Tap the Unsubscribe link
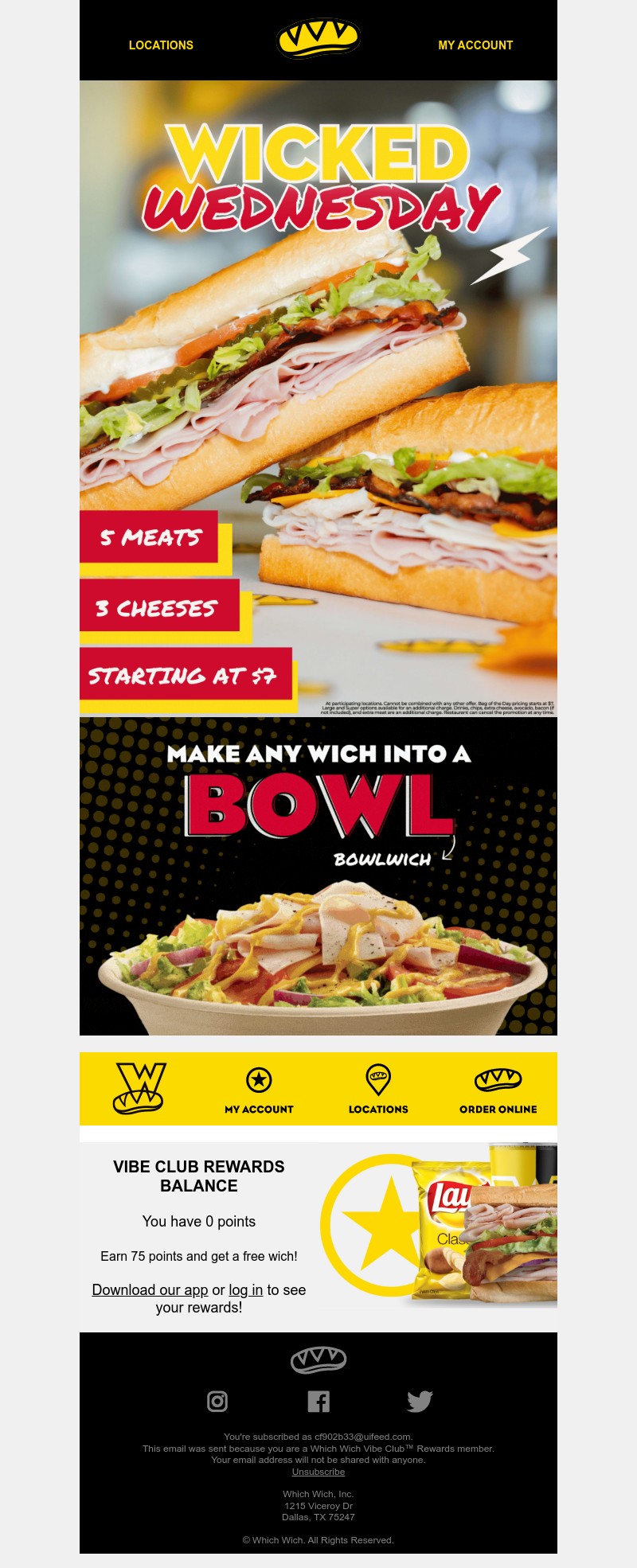The height and width of the screenshot is (1568, 637). pyautogui.click(x=318, y=1472)
